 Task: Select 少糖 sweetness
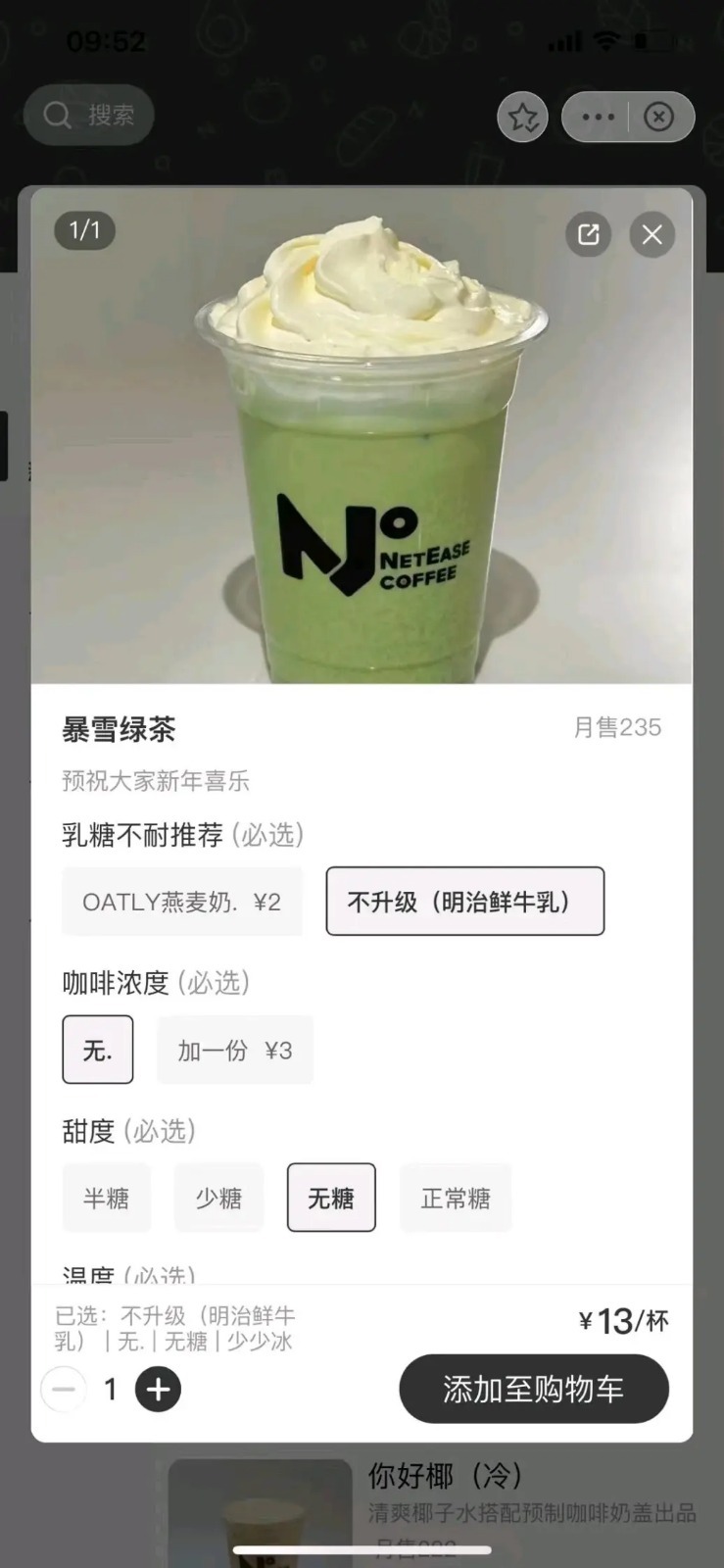pos(218,1198)
